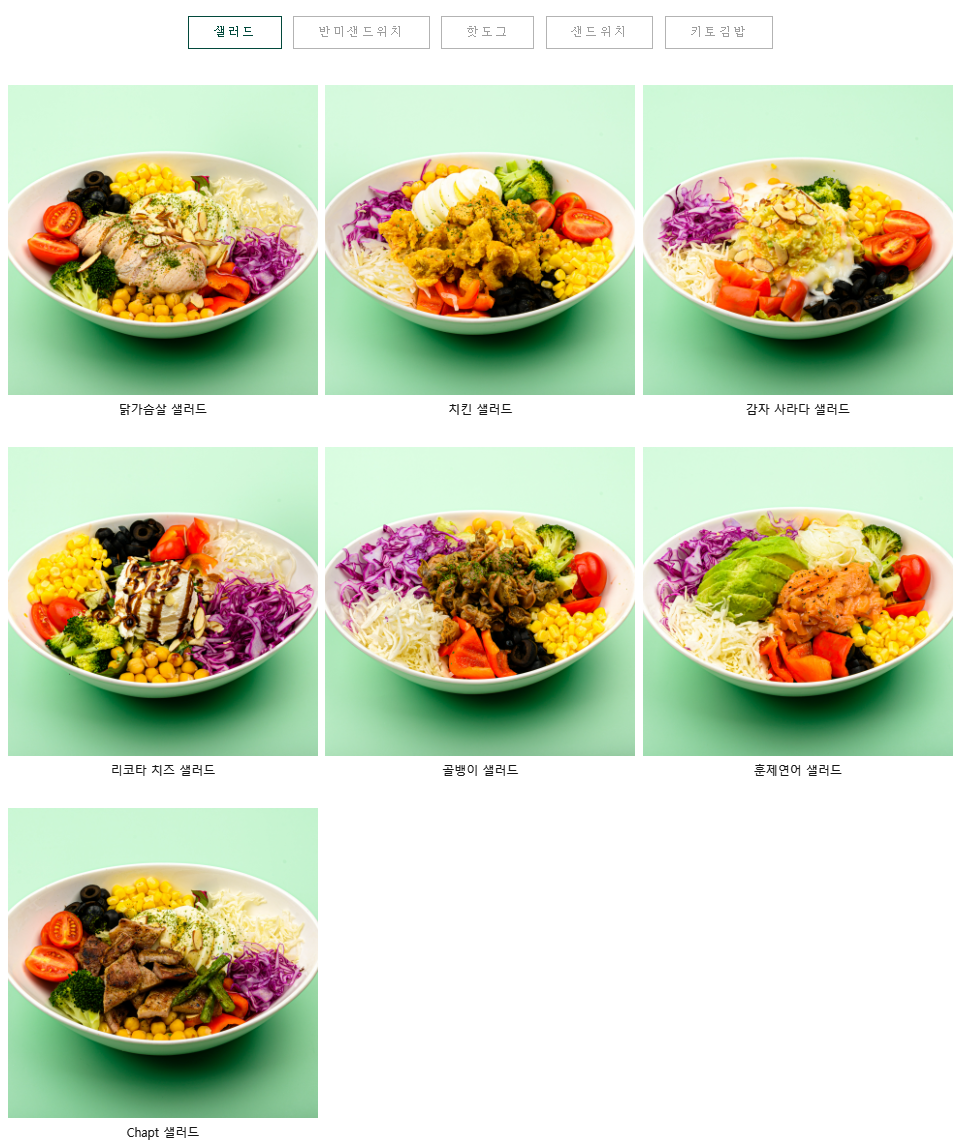The width and height of the screenshot is (954, 1144).
Task: Switch to the 핫도그 tab
Action: click(487, 32)
